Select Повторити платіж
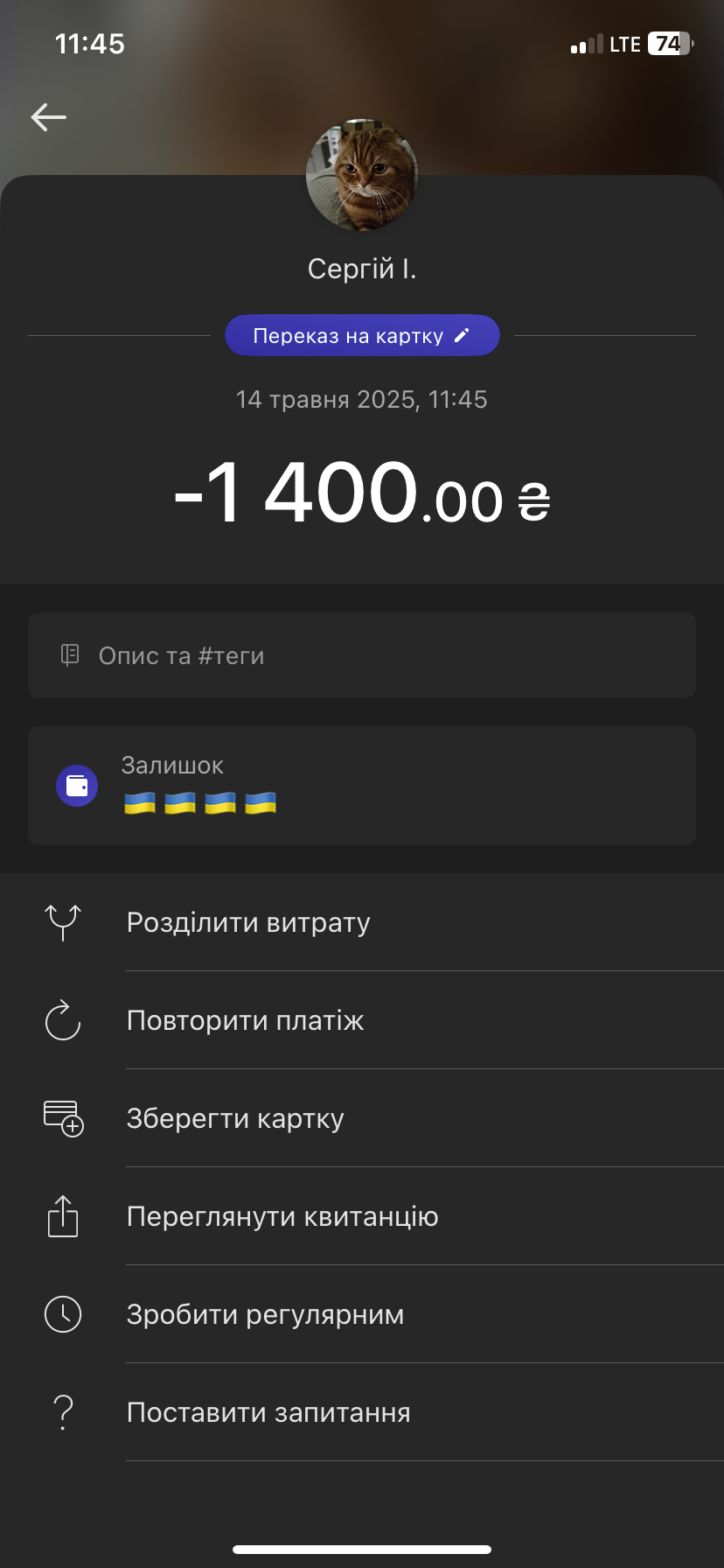 pyautogui.click(x=362, y=1020)
